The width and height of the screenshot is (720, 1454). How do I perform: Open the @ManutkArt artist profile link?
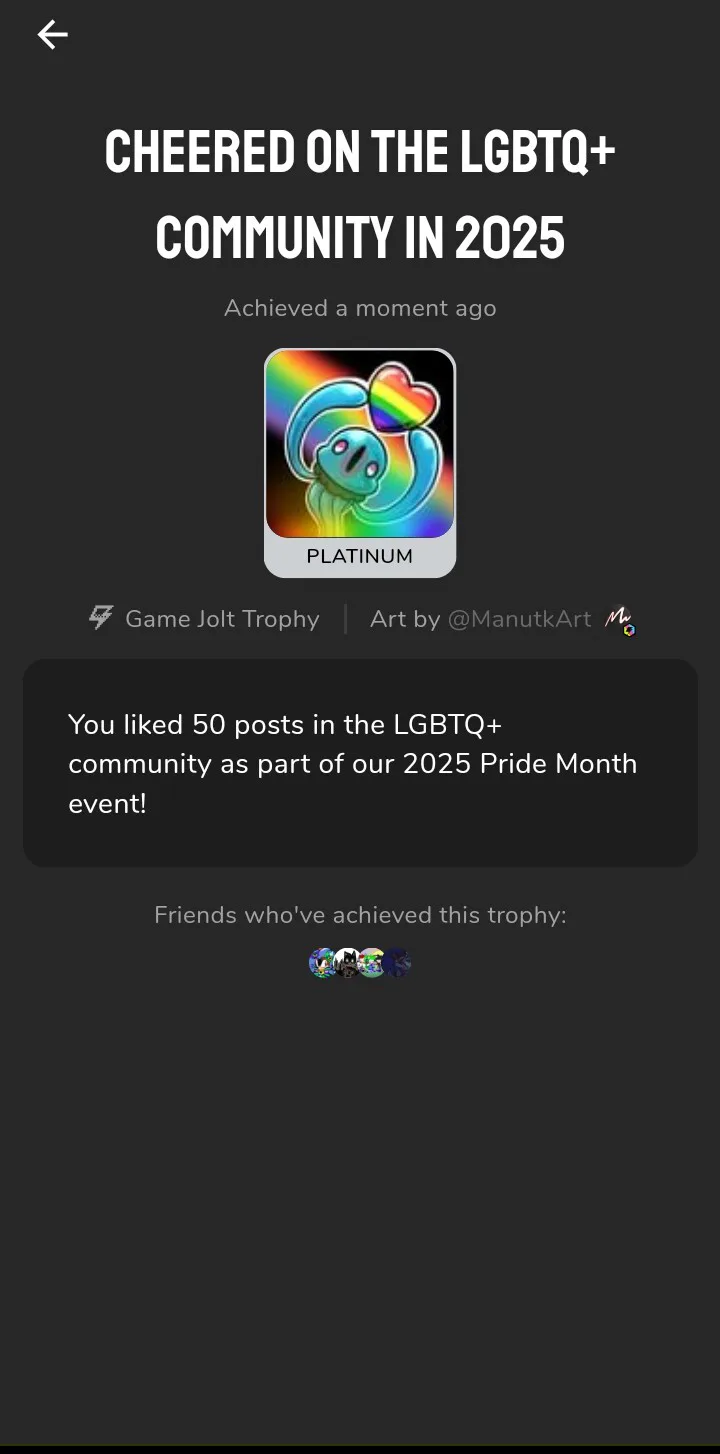click(520, 619)
